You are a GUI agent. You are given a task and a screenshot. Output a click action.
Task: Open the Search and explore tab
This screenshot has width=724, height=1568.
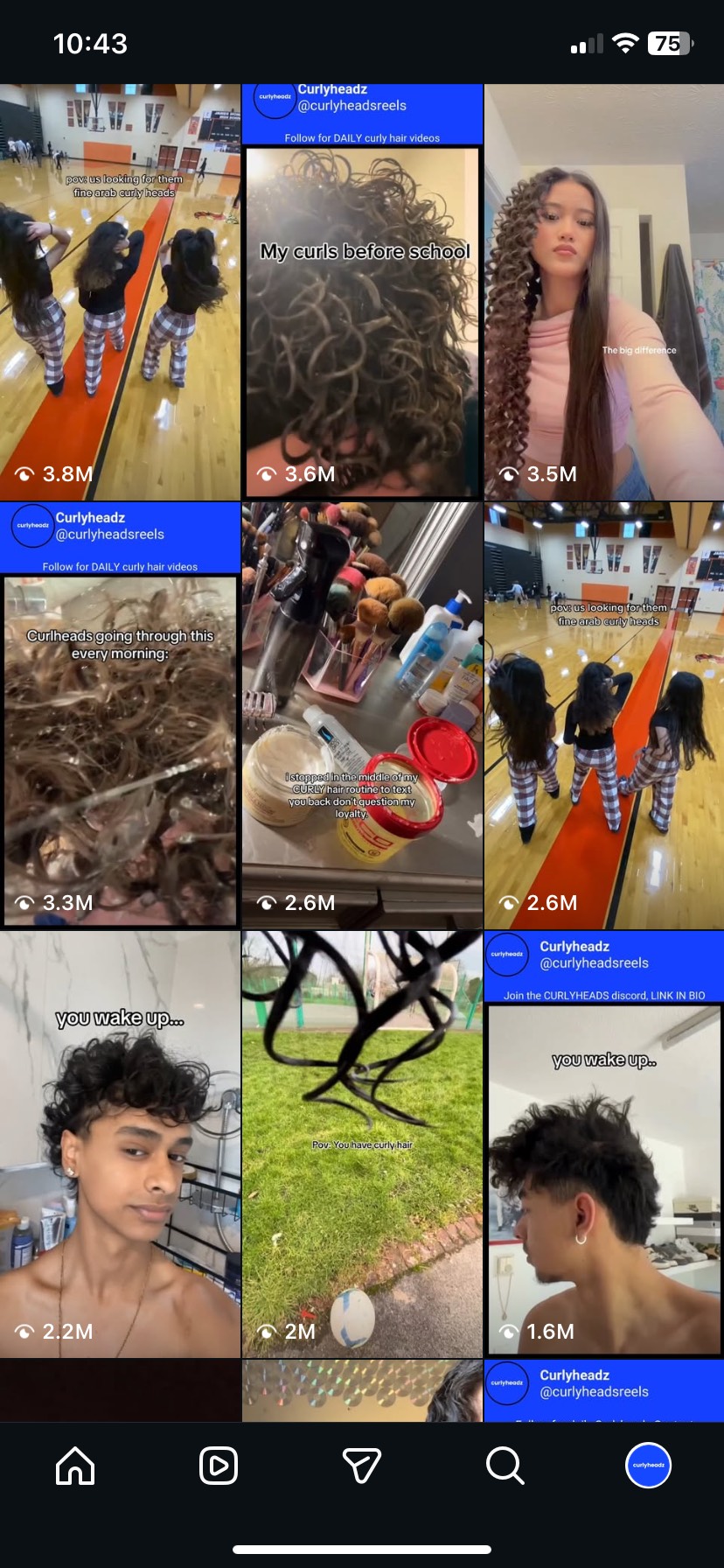click(x=505, y=1465)
